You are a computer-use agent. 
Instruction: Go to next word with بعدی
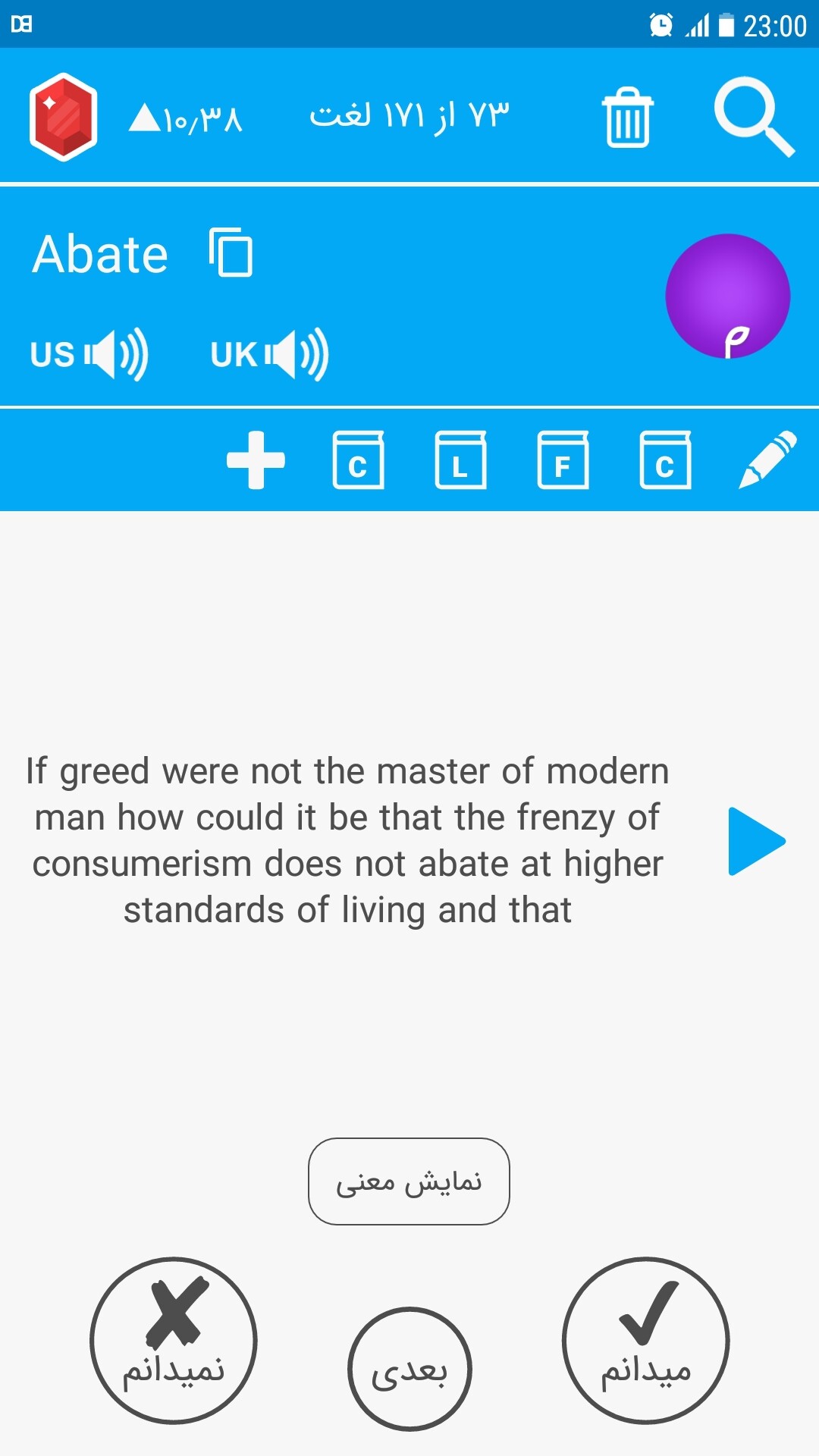tap(409, 1369)
